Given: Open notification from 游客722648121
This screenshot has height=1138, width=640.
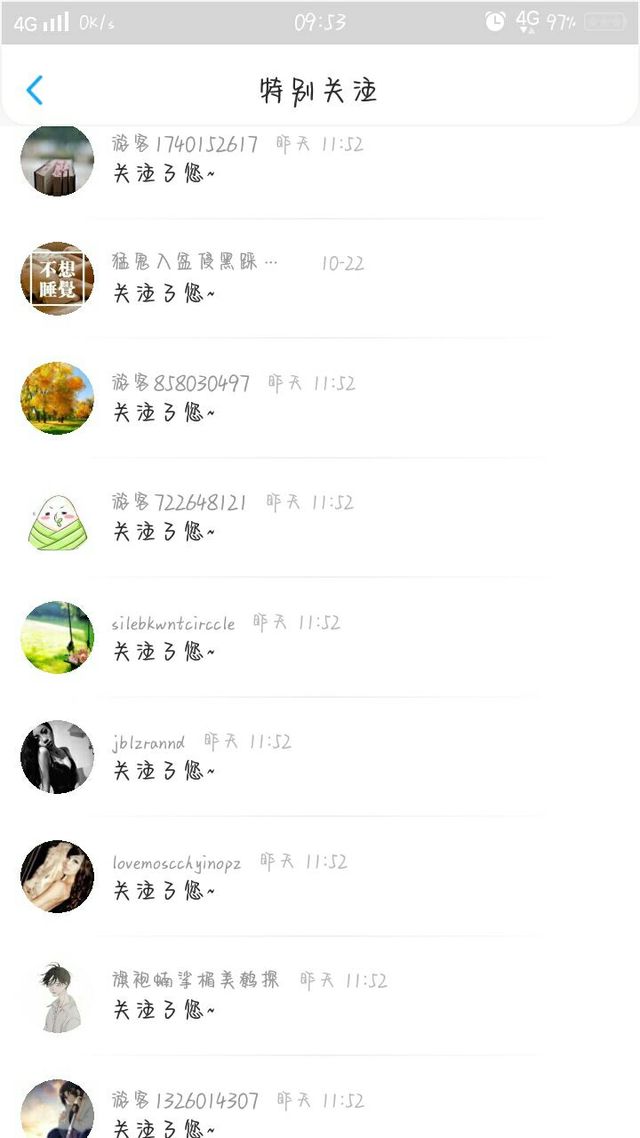Looking at the screenshot, I should (x=320, y=517).
